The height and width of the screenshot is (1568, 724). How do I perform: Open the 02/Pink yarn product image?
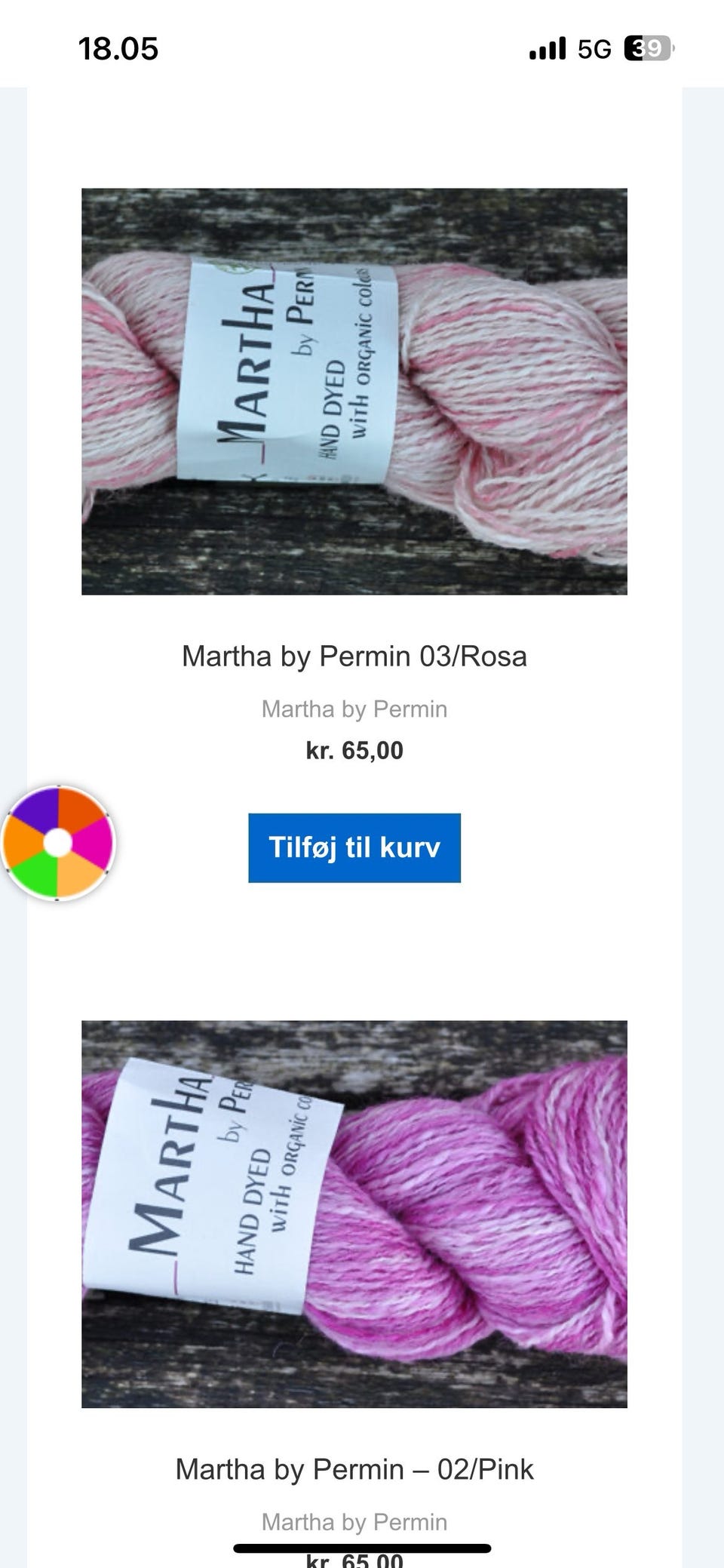coord(354,1213)
